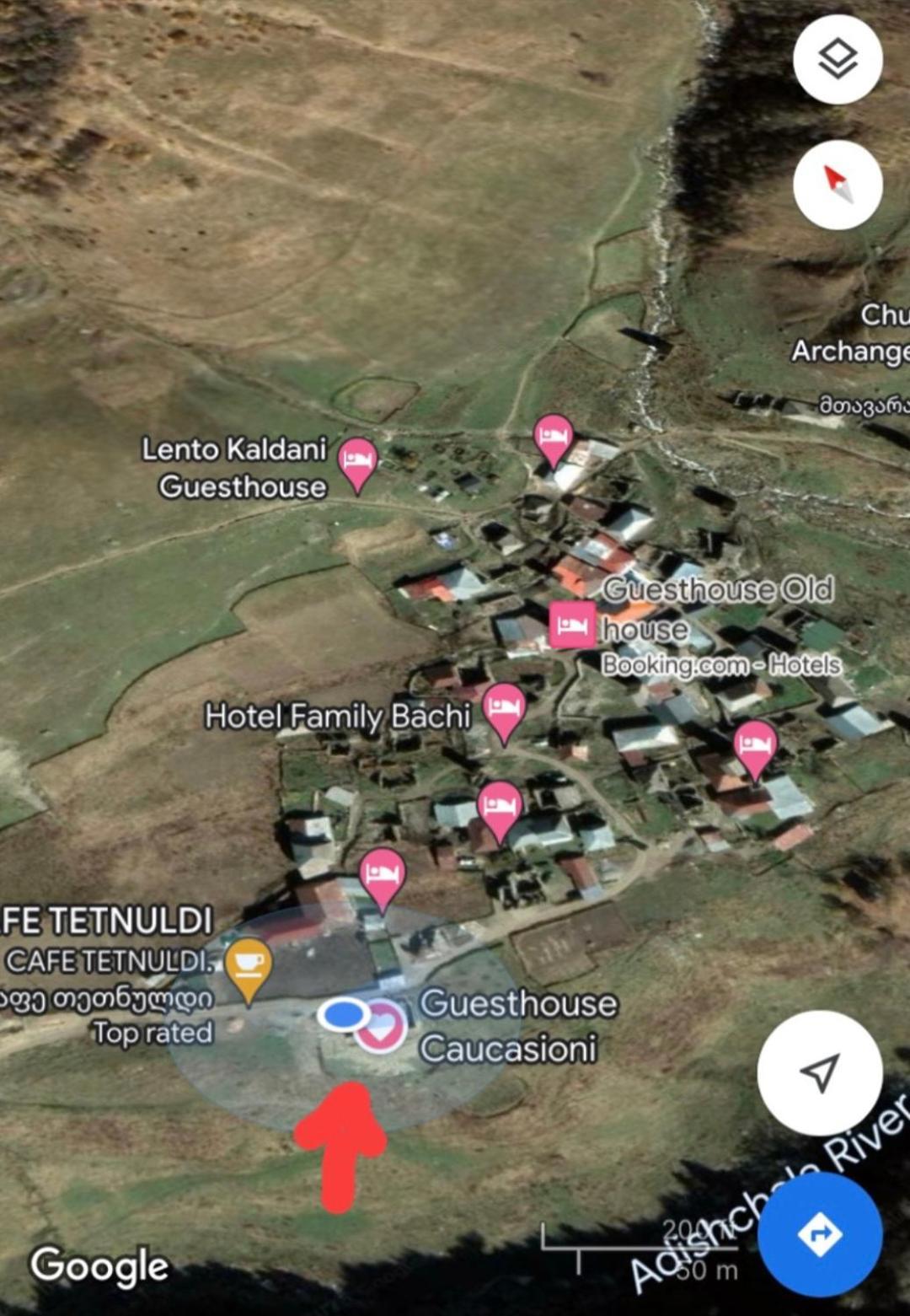This screenshot has height=1316, width=910.
Task: Tap the Cafe Tetnuldi coffee pin
Action: [248, 966]
